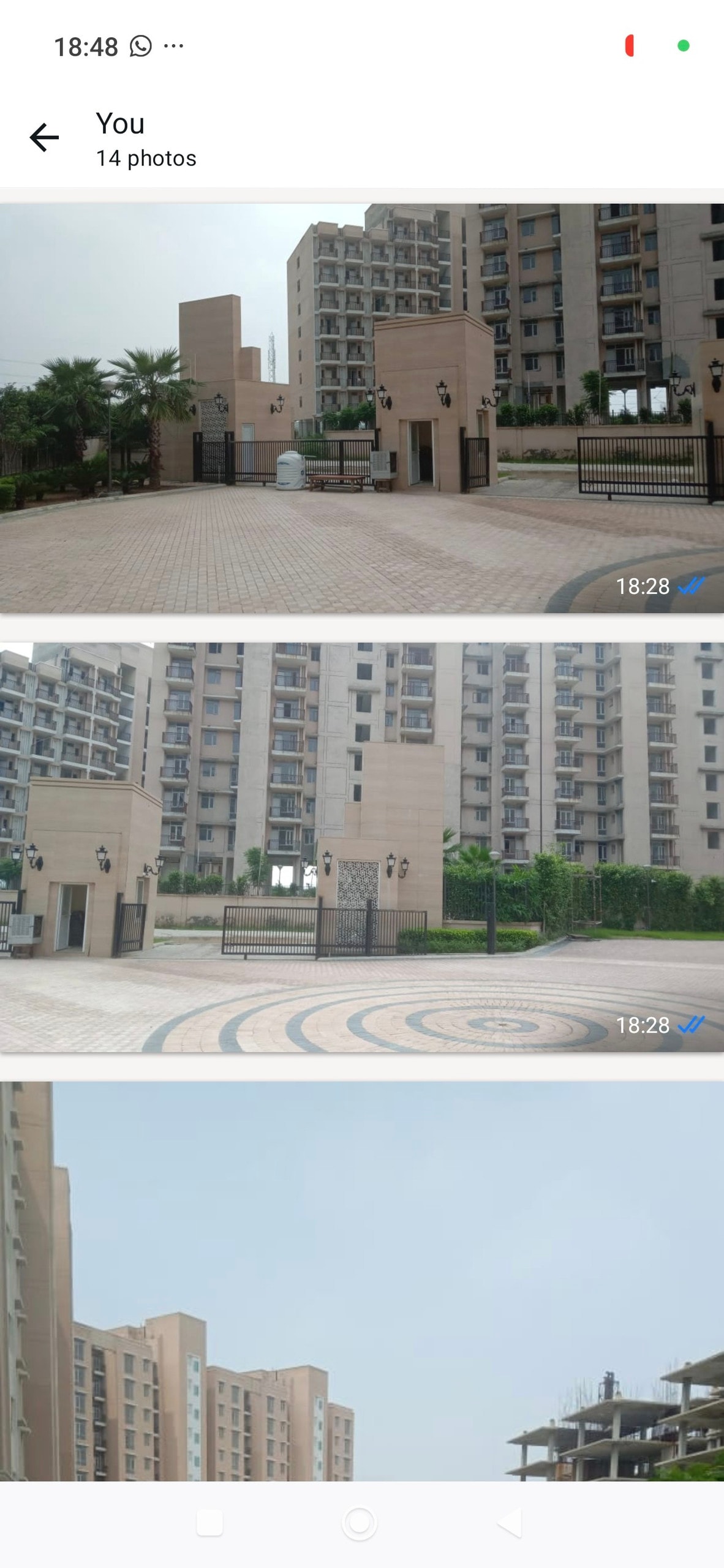The width and height of the screenshot is (724, 1568).
Task: Open the photo with palm trees and gate
Action: tap(361, 407)
